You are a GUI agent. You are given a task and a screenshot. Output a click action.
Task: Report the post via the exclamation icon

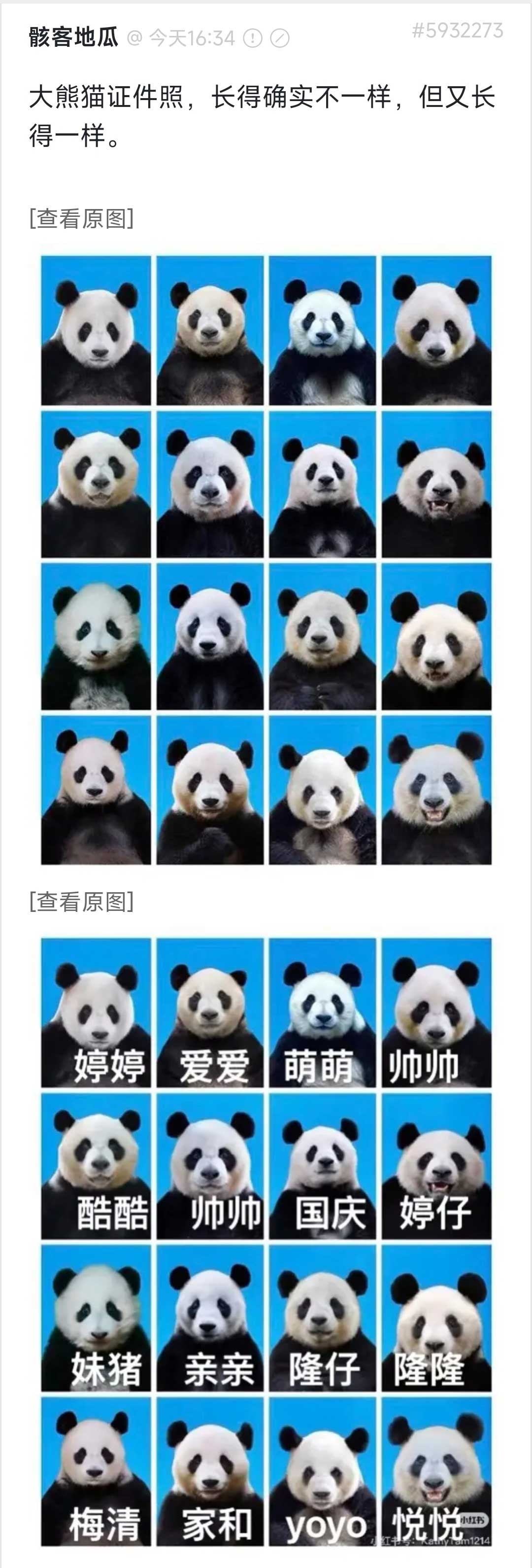click(x=252, y=38)
